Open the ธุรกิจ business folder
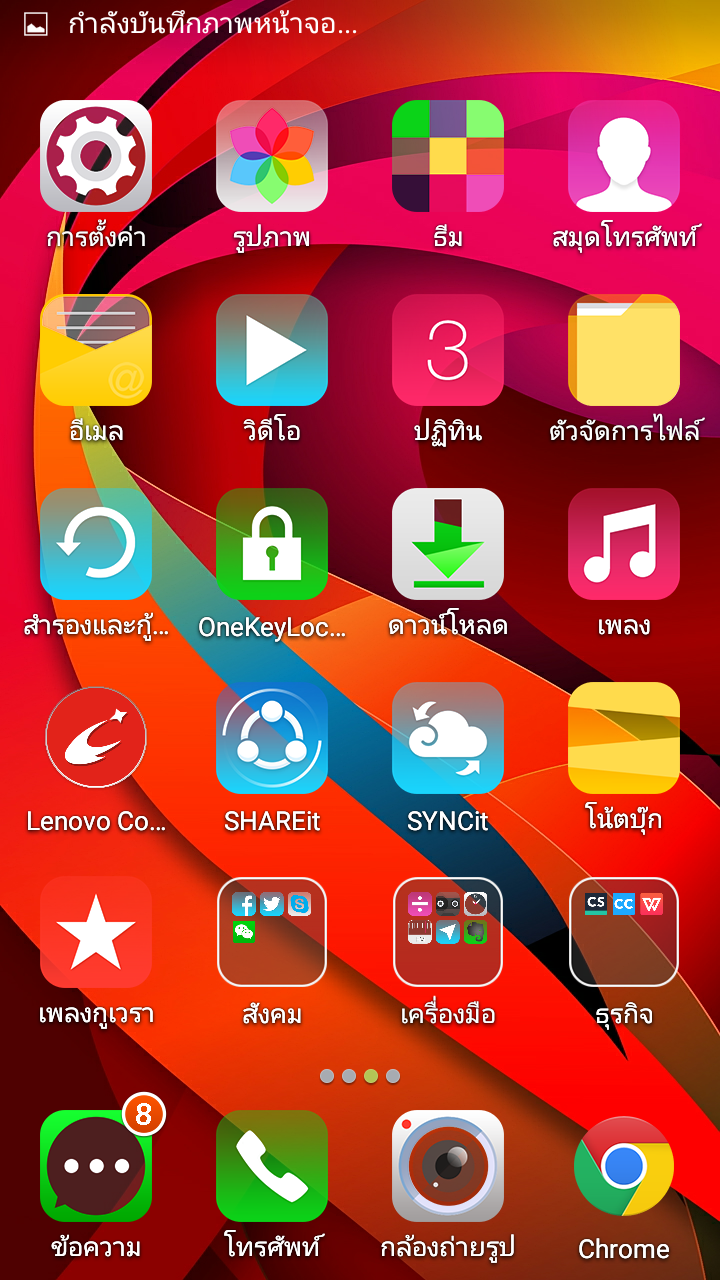This screenshot has width=720, height=1280. tap(624, 932)
